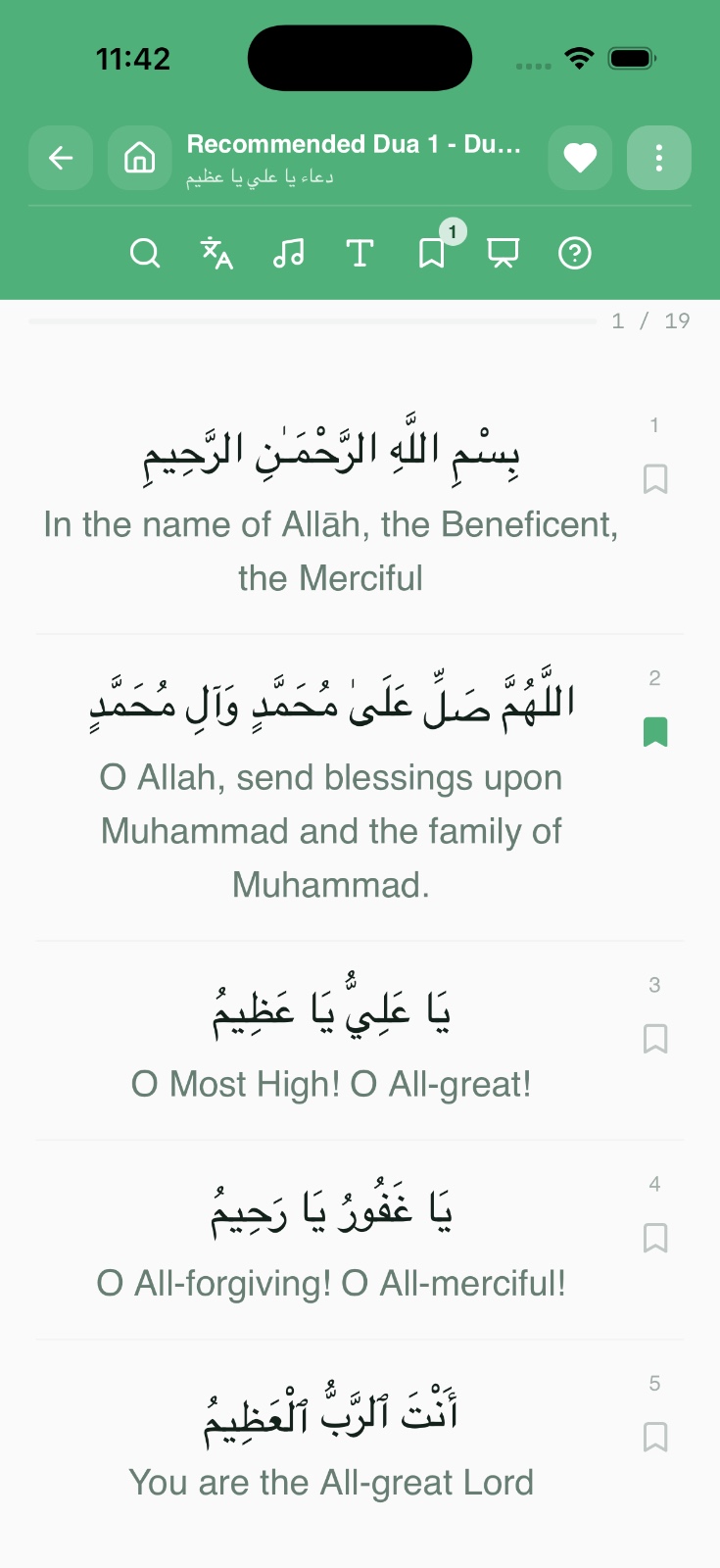Bookmark verse 1 of the dua
Screen dimensions: 720x1568
coord(655,479)
